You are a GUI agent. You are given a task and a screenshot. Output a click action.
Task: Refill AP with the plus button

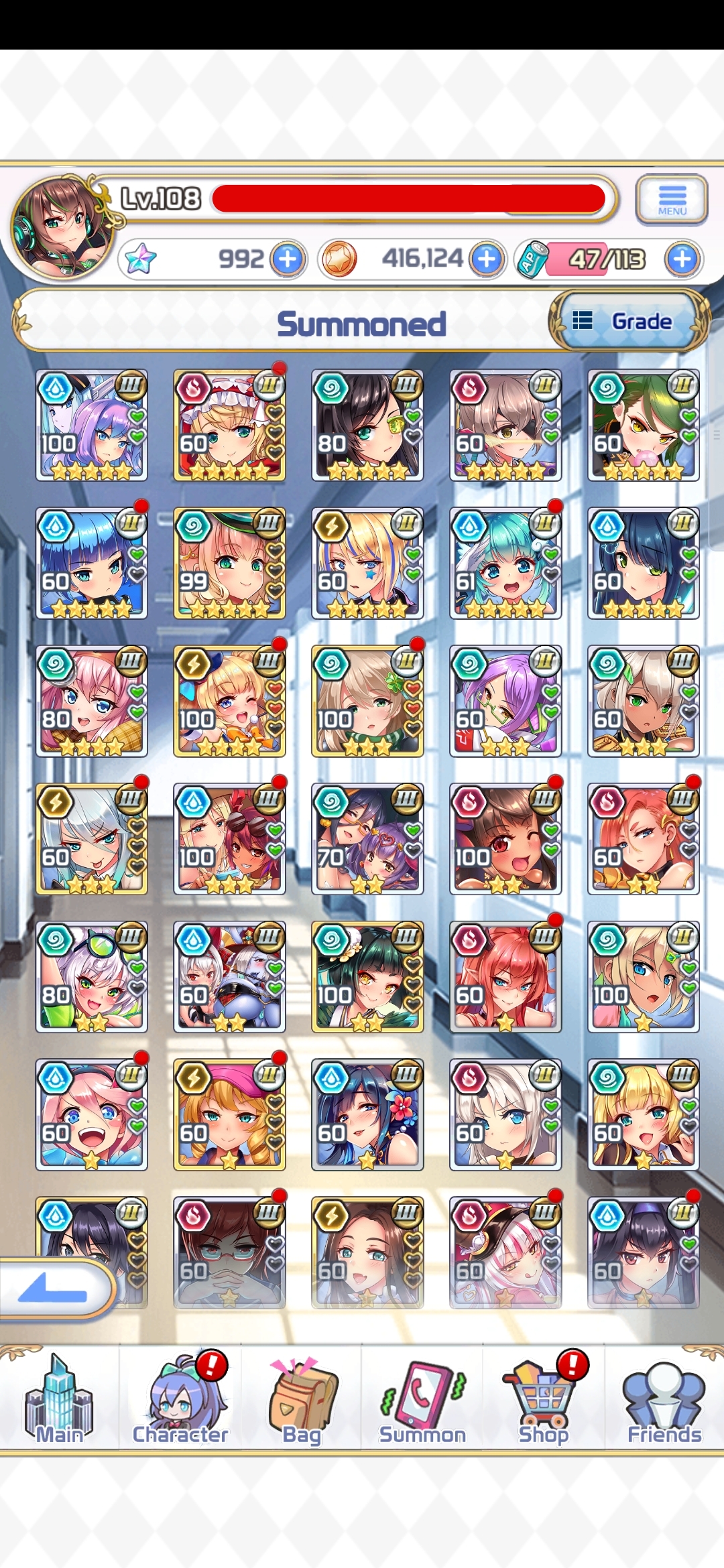(x=682, y=259)
